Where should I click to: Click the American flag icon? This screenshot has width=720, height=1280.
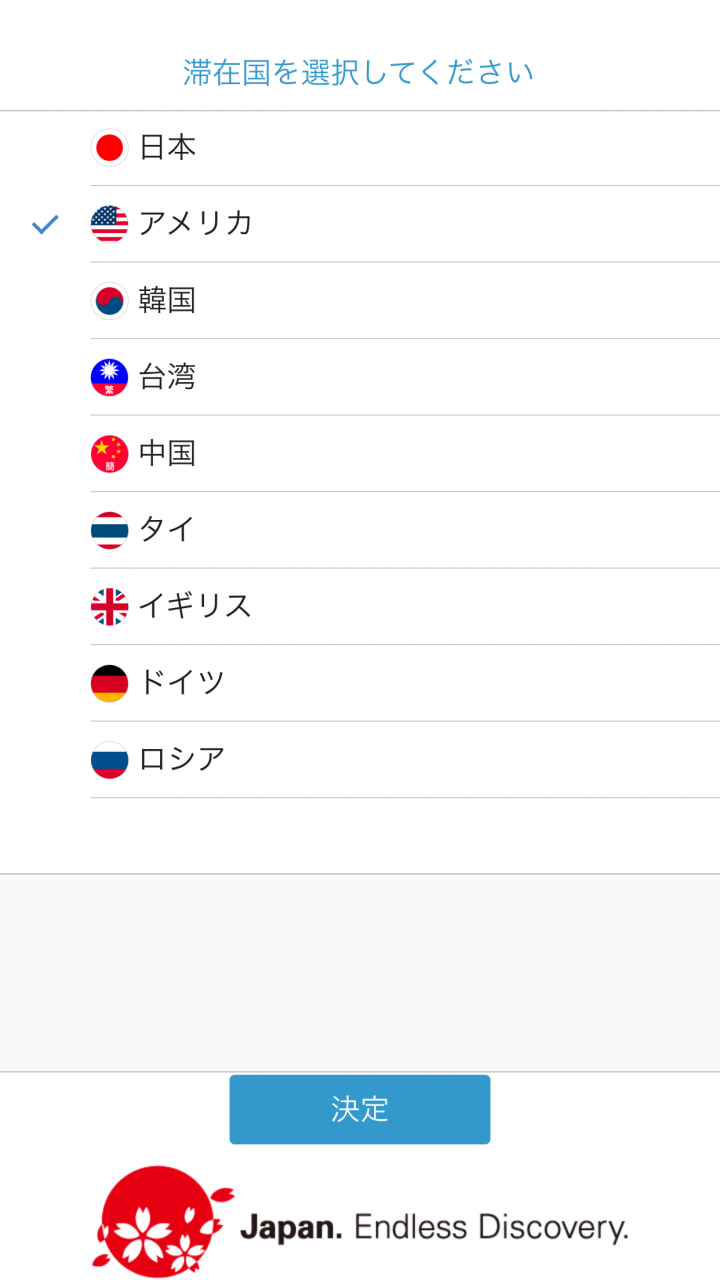[109, 224]
